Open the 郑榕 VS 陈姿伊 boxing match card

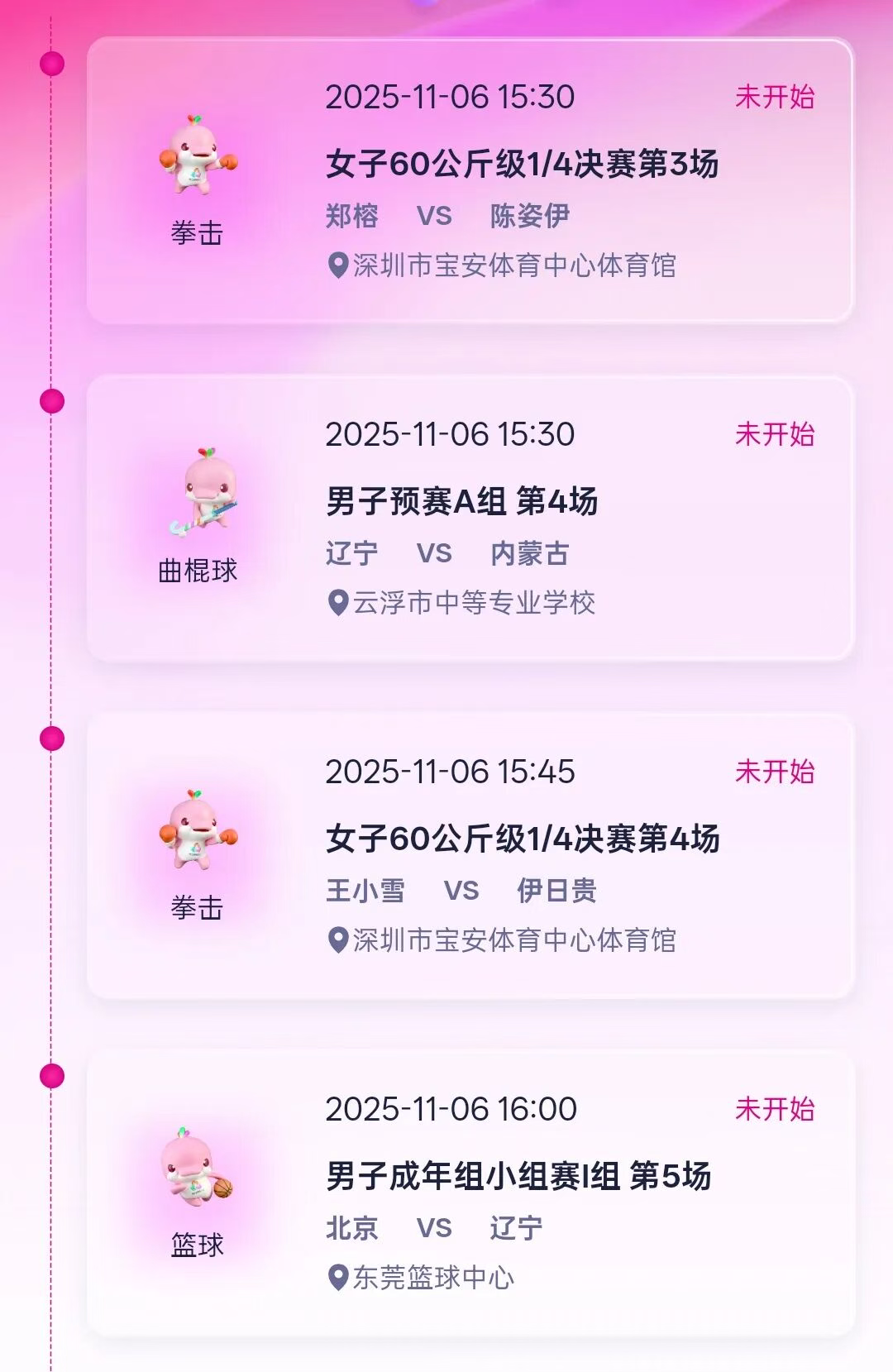coord(470,180)
